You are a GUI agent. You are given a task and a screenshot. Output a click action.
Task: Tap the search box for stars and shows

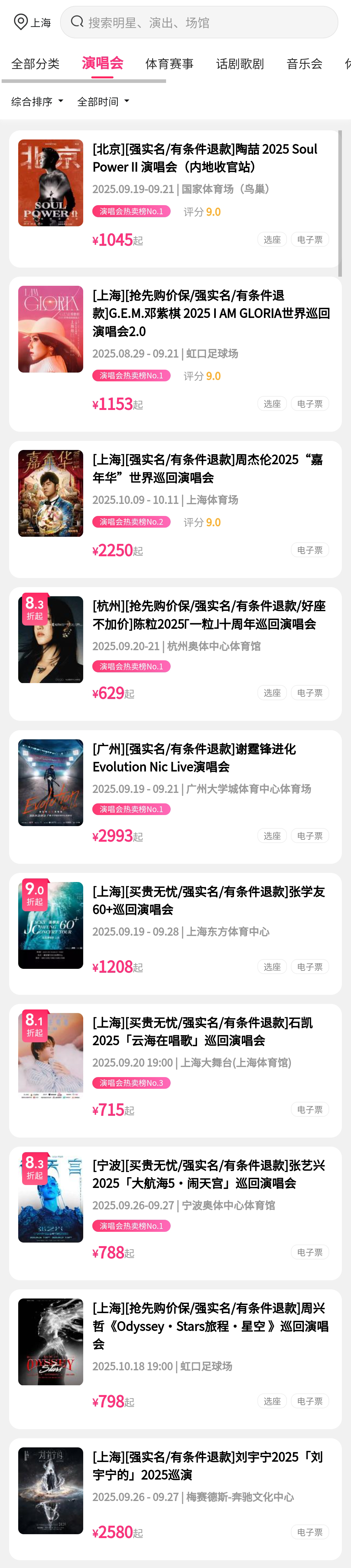(x=198, y=22)
